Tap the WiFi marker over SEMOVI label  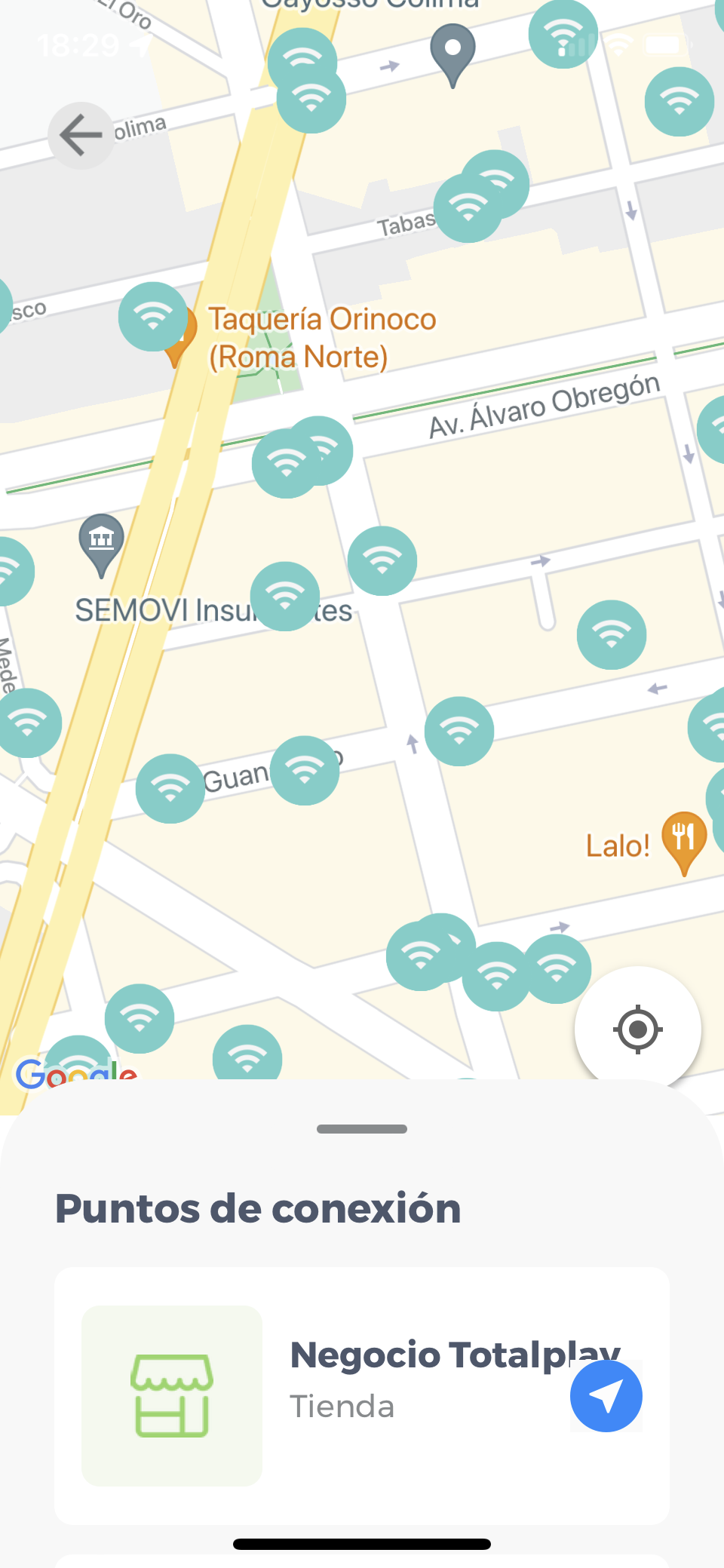click(x=285, y=596)
